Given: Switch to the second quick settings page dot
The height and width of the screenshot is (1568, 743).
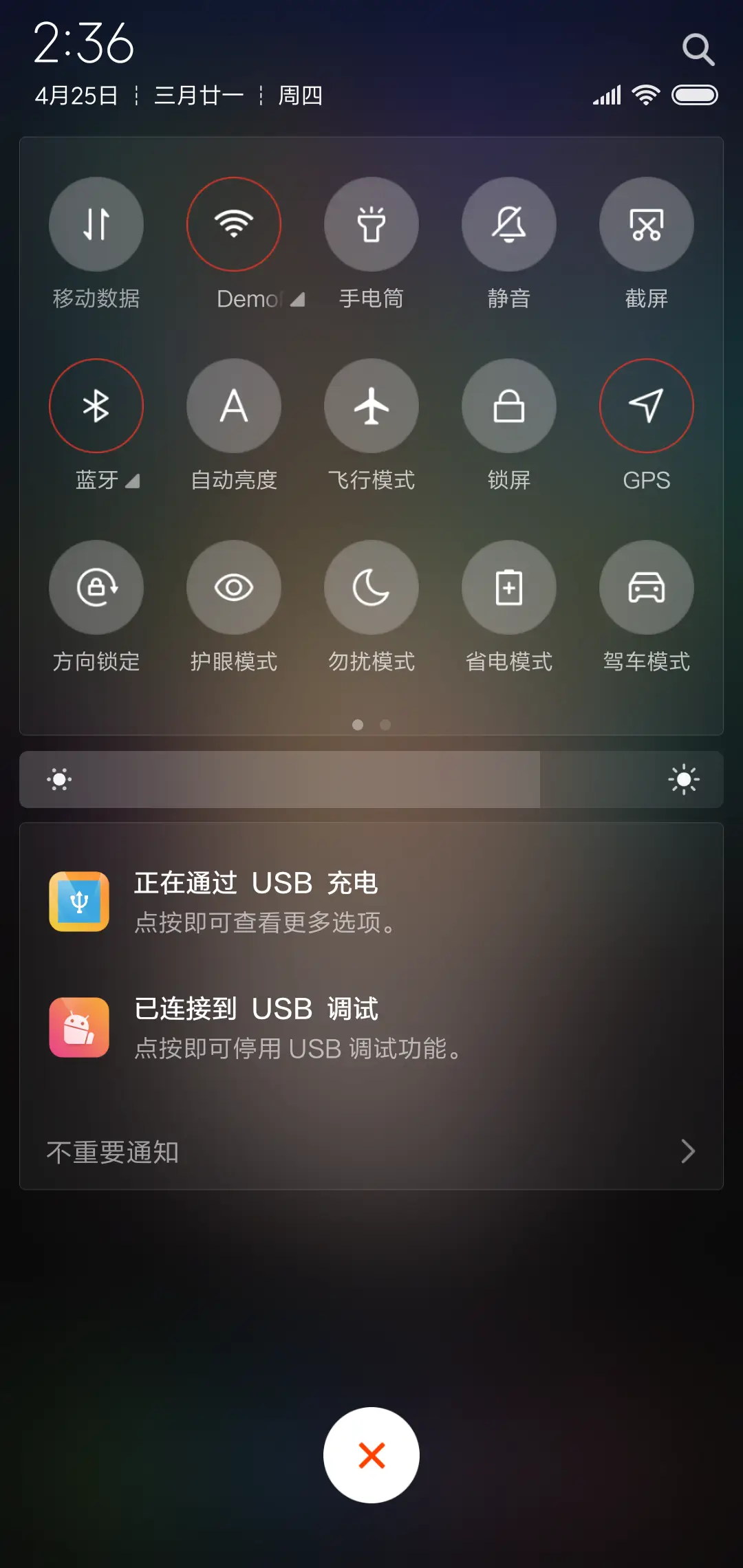Looking at the screenshot, I should (385, 725).
